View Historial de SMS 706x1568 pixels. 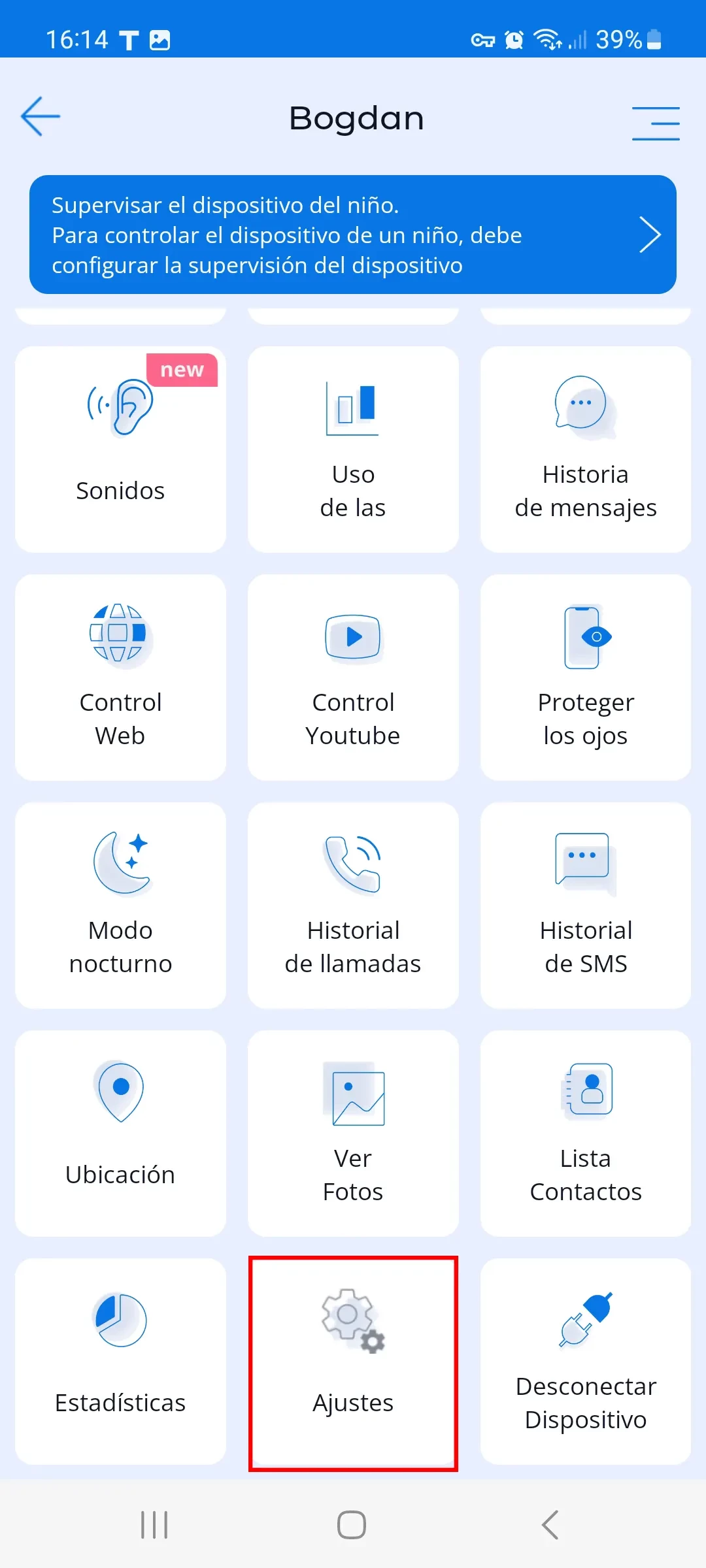(586, 906)
